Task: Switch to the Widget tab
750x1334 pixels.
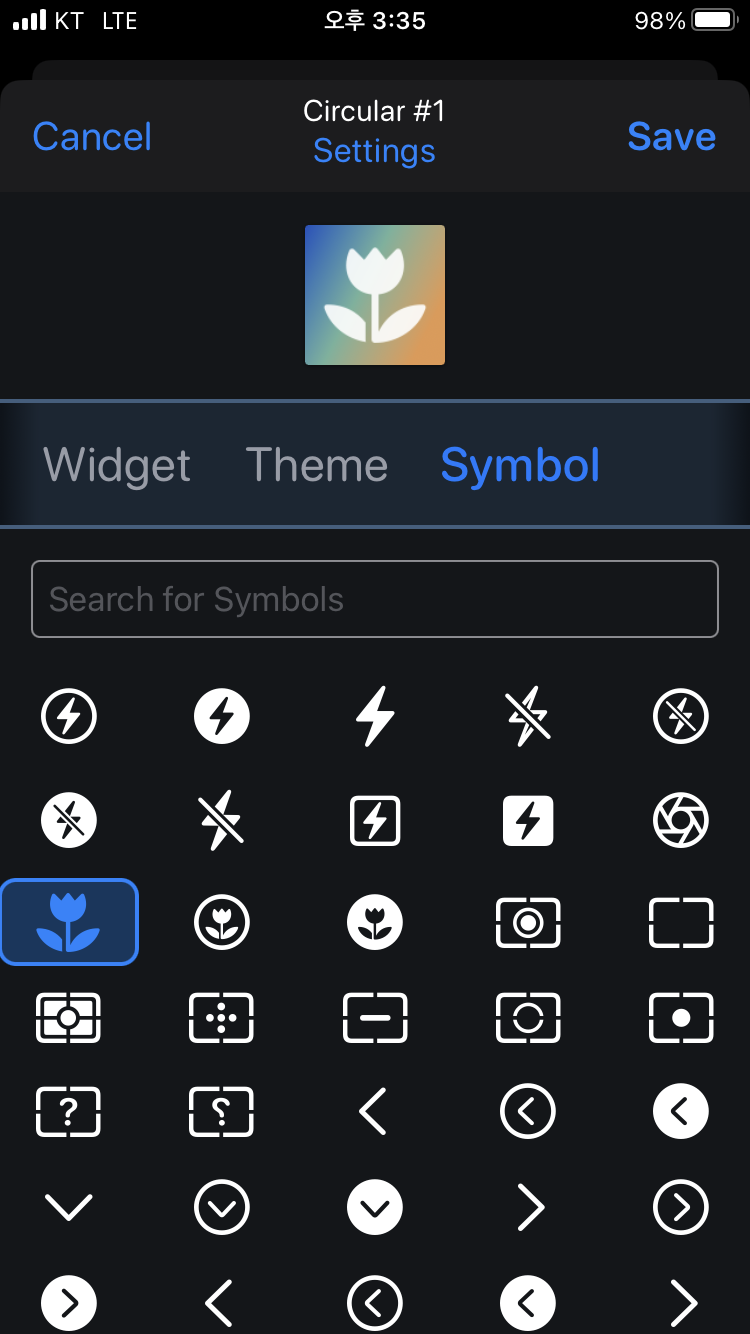Action: tap(117, 465)
